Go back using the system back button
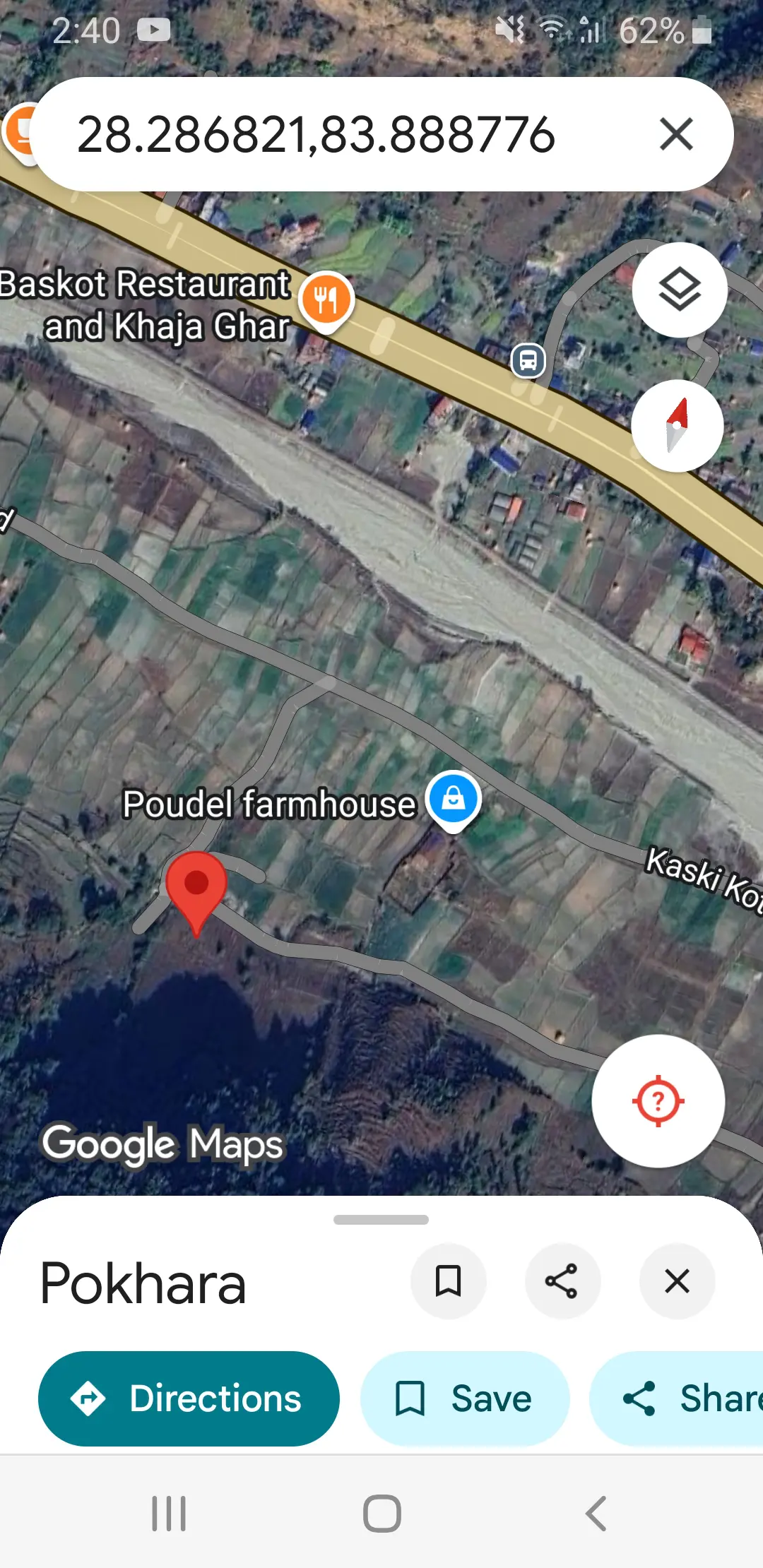The height and width of the screenshot is (1568, 763). click(x=596, y=1514)
